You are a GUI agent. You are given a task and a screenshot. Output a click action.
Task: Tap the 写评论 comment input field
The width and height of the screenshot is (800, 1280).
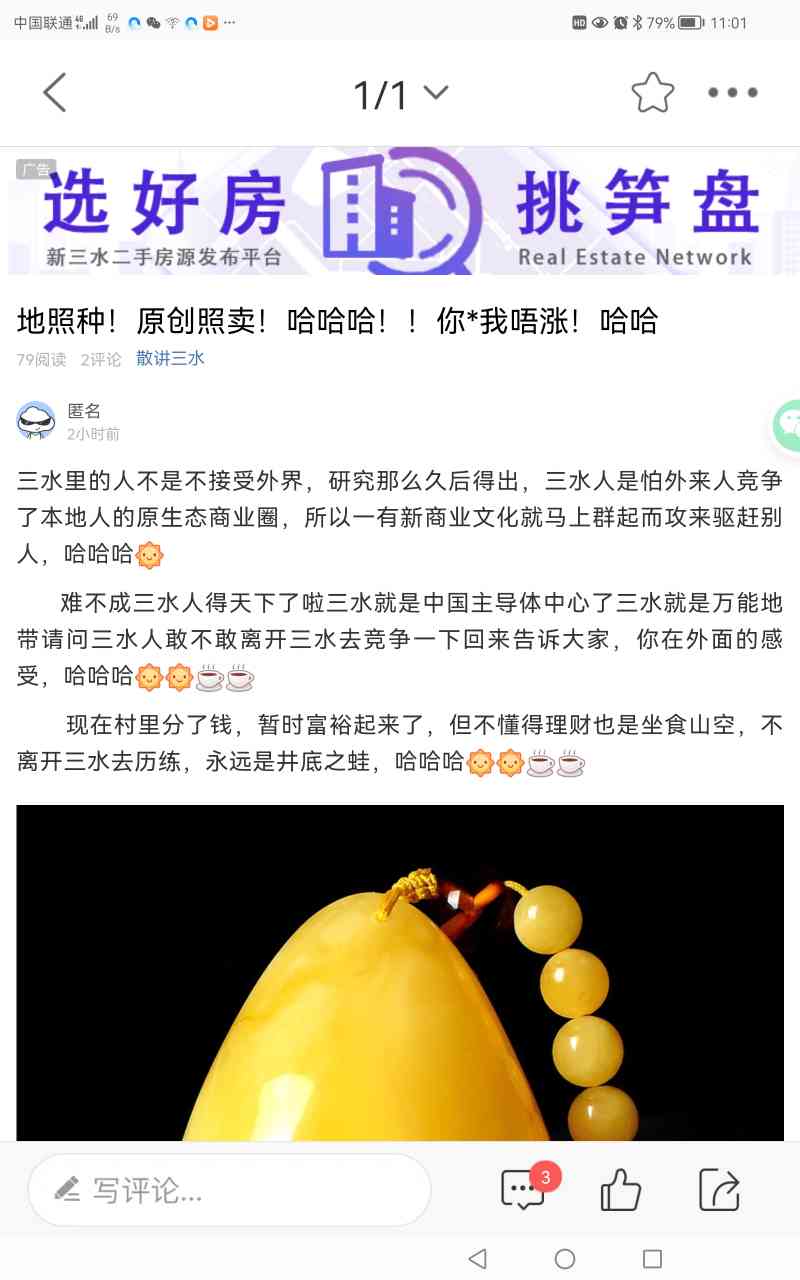[230, 1190]
